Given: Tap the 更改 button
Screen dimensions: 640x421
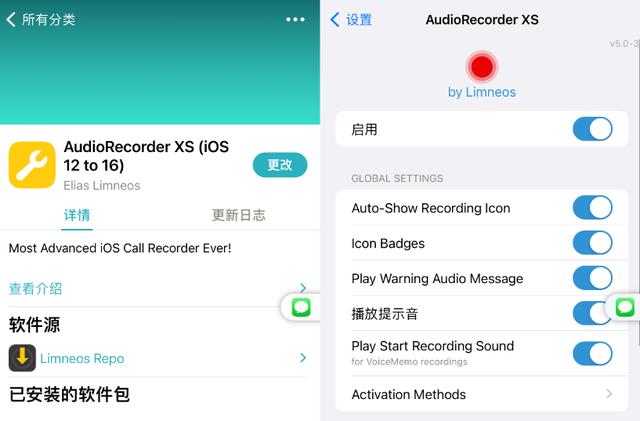Looking at the screenshot, I should click(279, 165).
